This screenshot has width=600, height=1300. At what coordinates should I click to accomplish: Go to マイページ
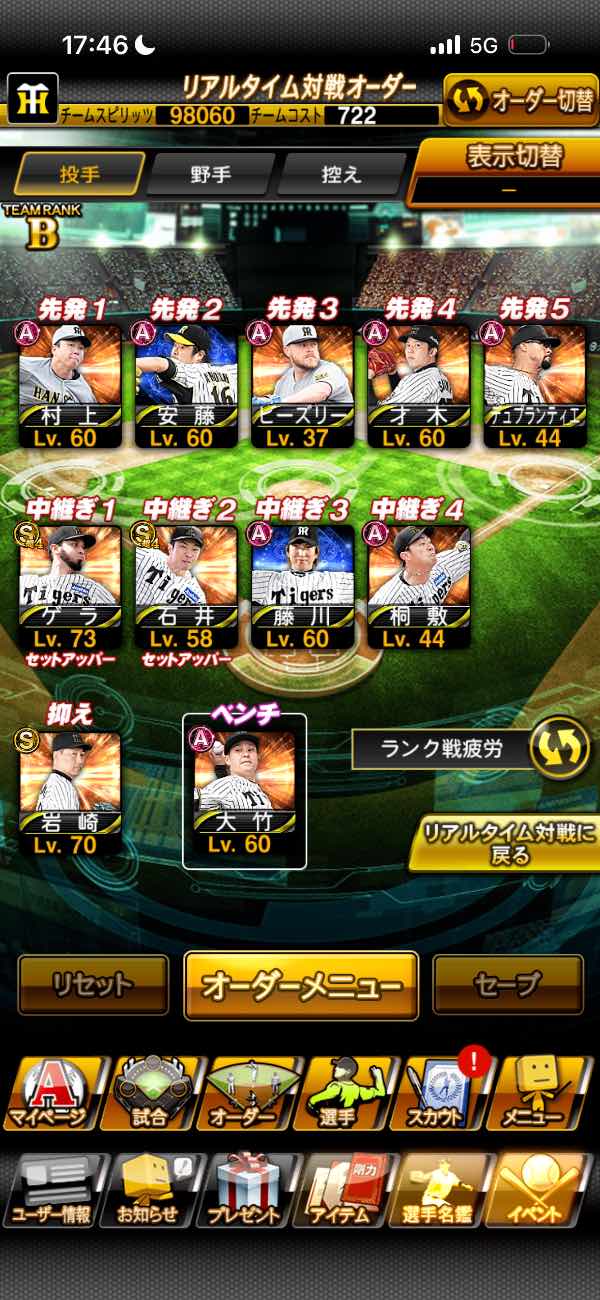[50, 1093]
